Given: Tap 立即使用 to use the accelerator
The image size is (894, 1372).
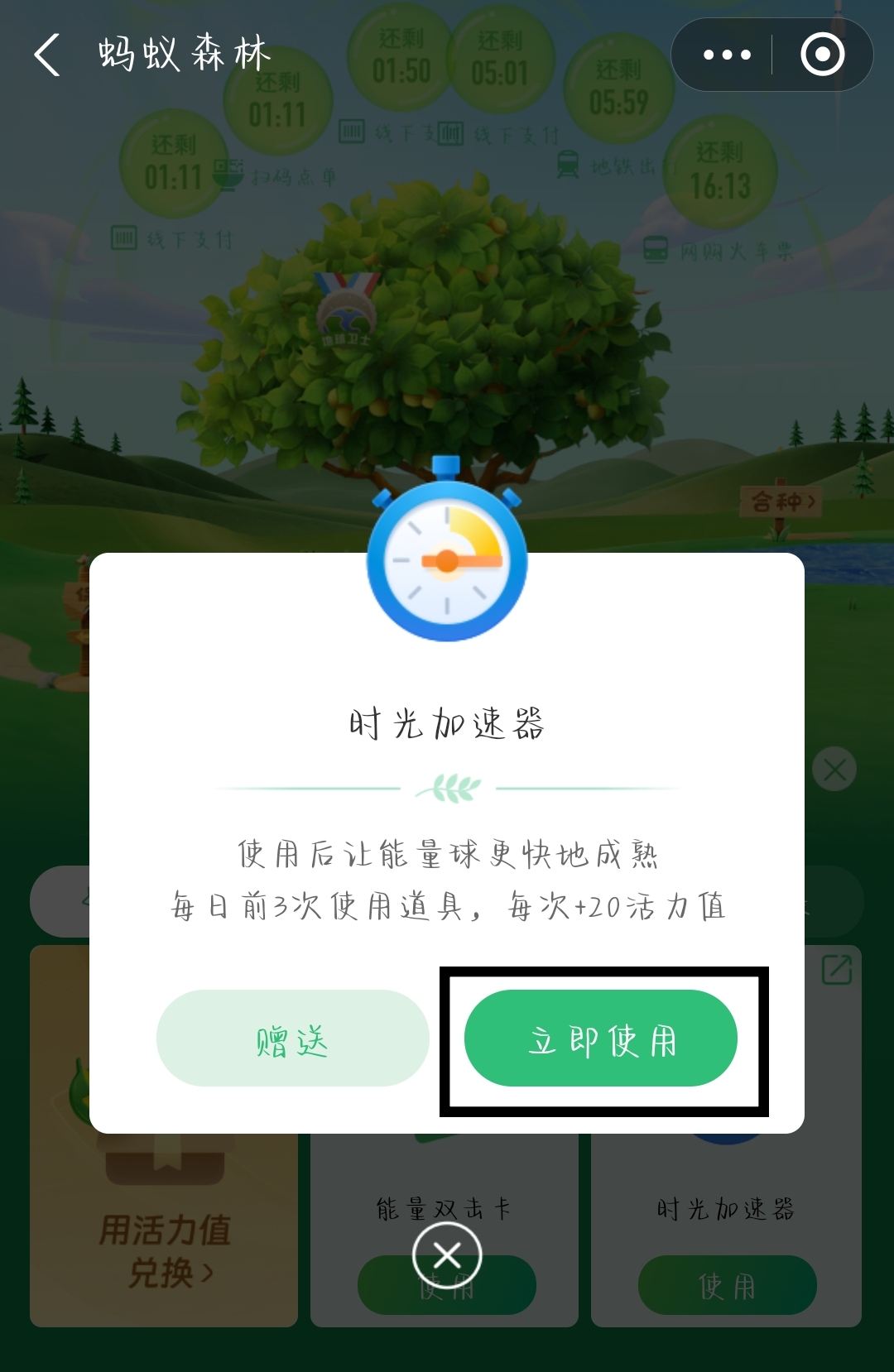Looking at the screenshot, I should click(x=600, y=1039).
